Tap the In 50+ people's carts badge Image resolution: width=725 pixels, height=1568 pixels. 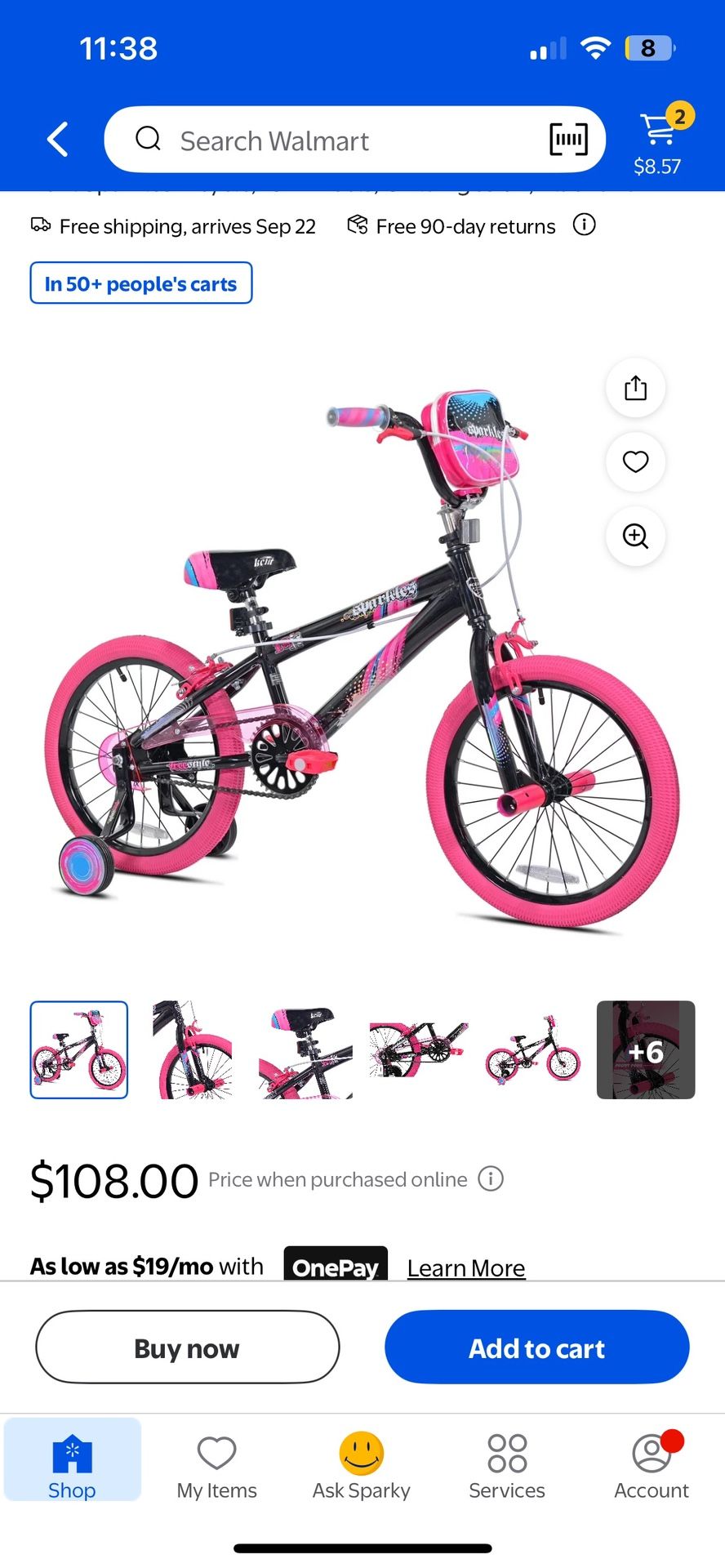click(x=140, y=283)
